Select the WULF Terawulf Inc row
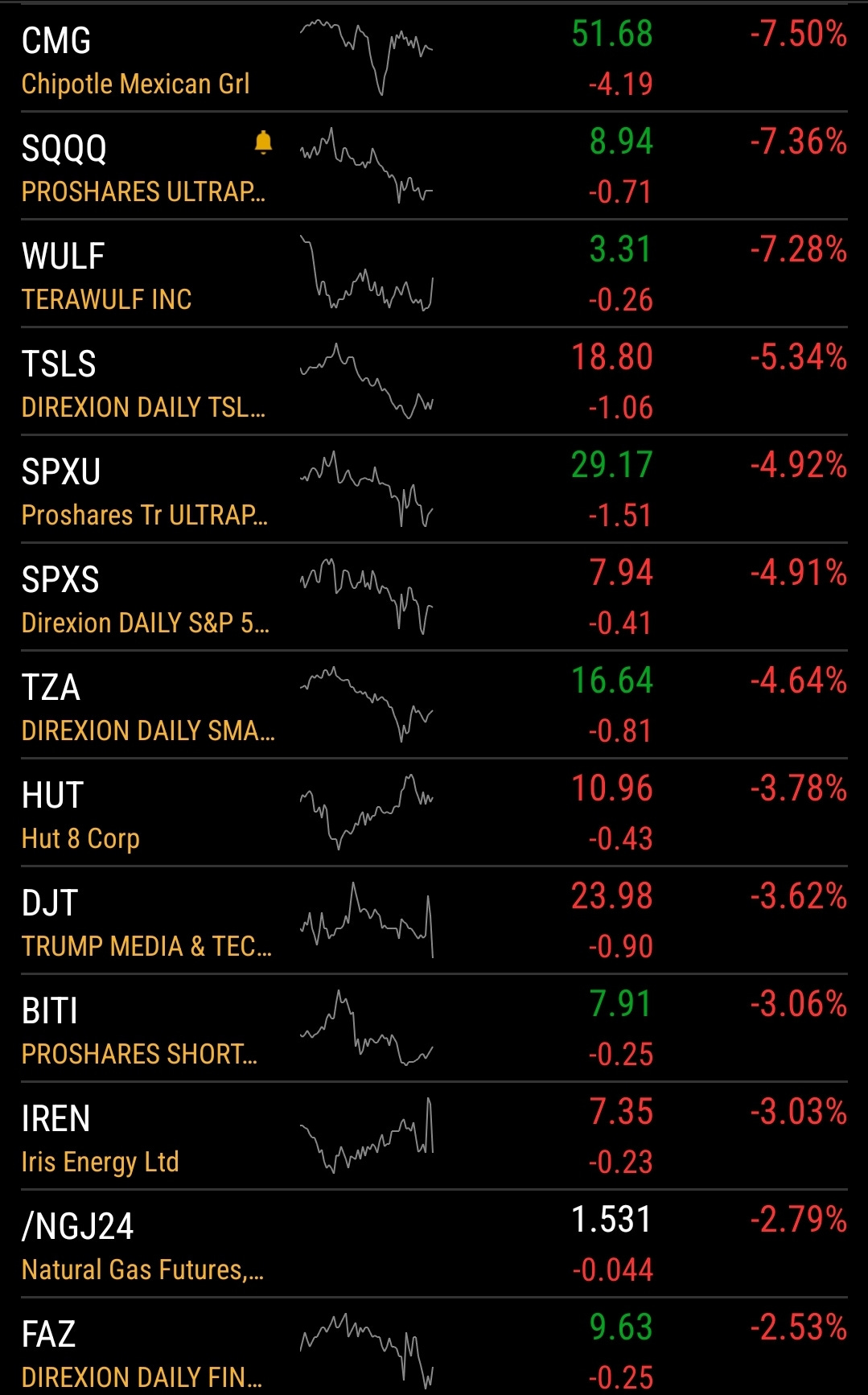Screen dimensions: 868x1395 coord(434,274)
